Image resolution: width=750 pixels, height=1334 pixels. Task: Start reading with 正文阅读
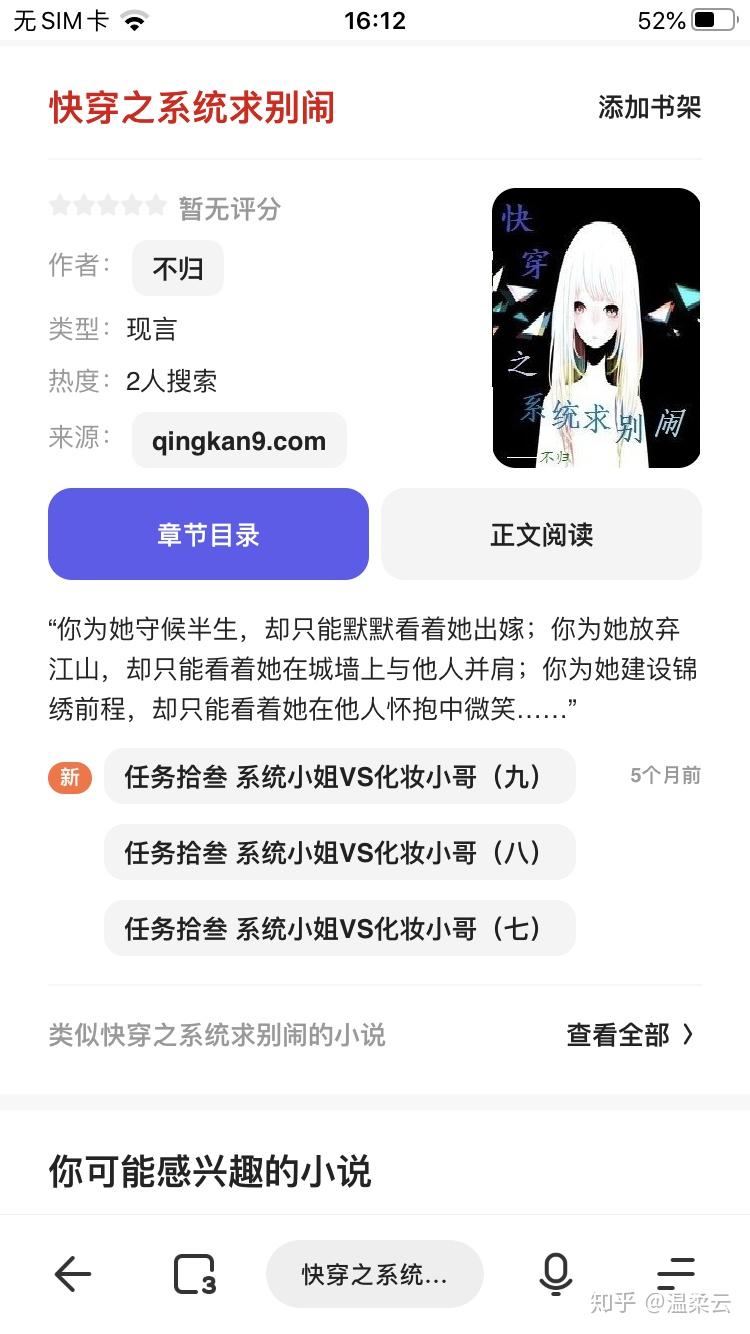(x=541, y=534)
